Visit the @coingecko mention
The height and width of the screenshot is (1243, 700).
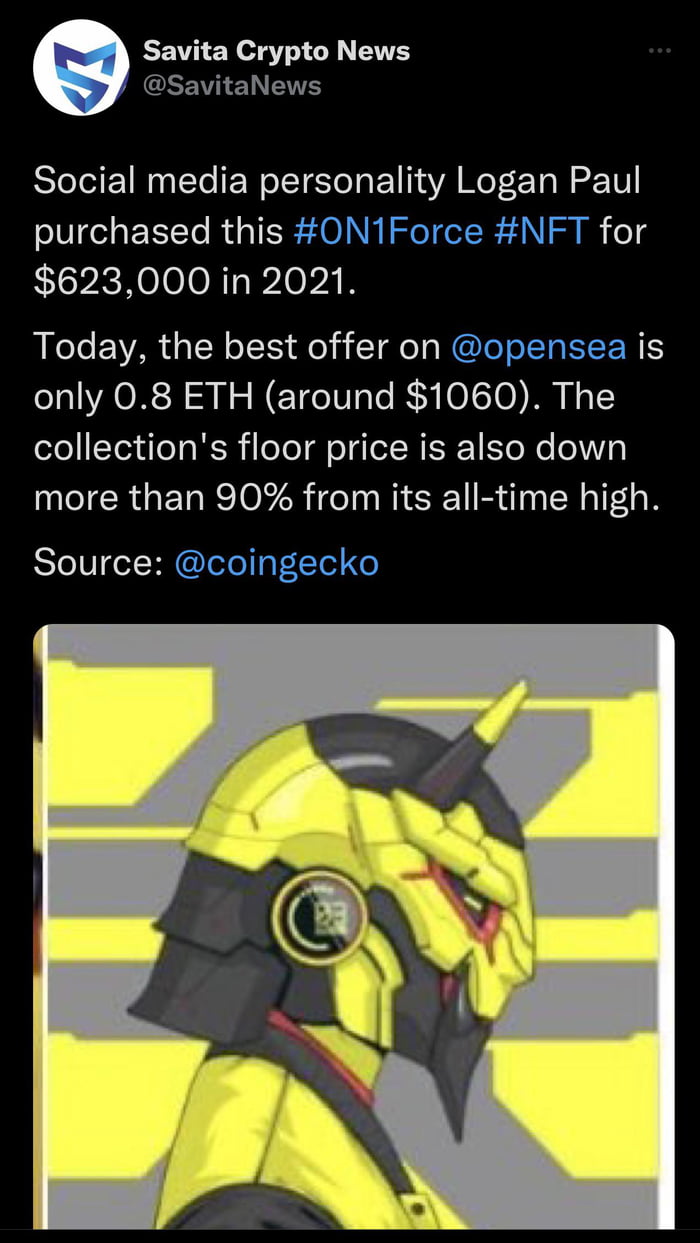276,563
